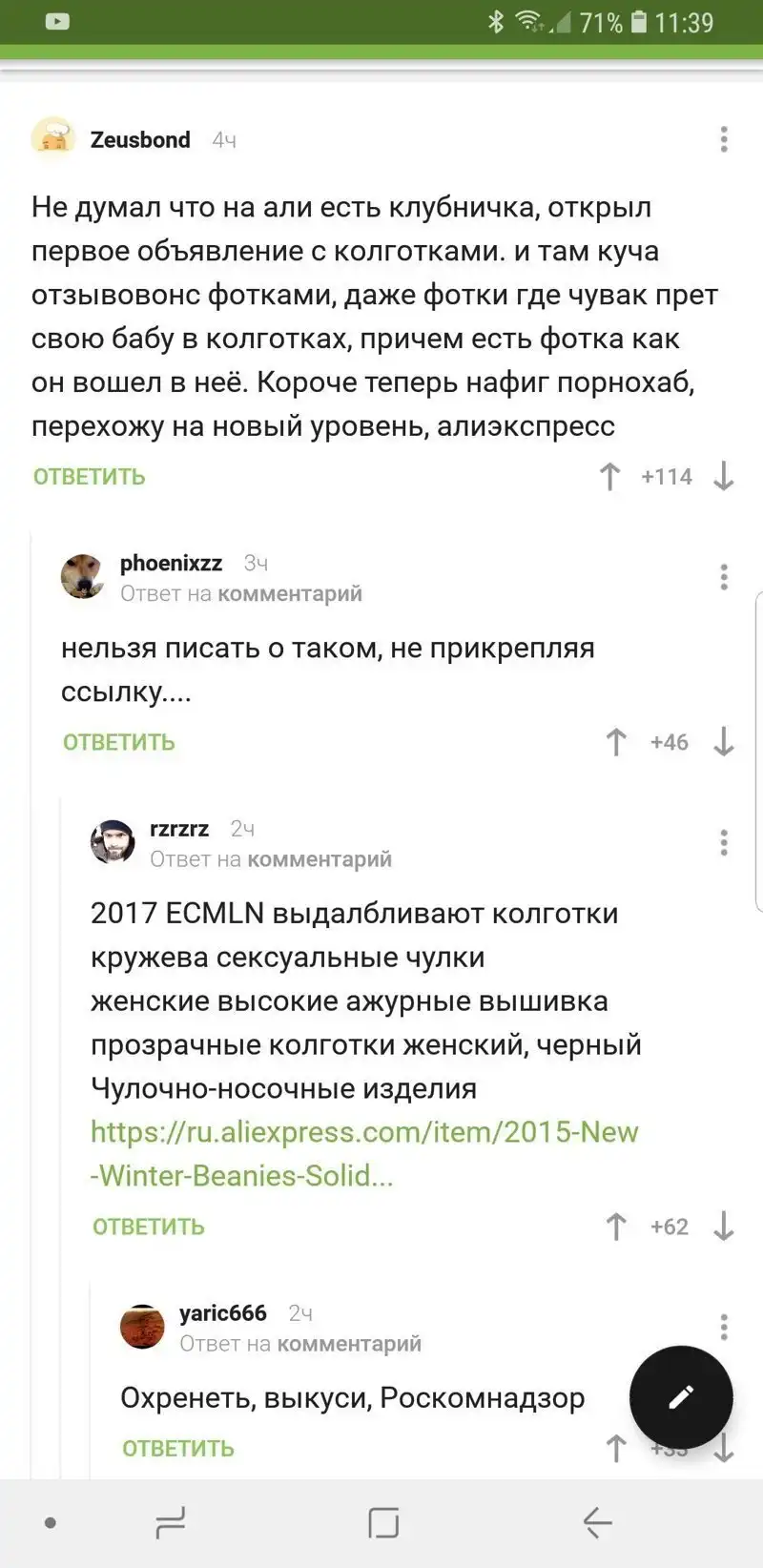View phoenixzz's profile
The width and height of the screenshot is (763, 1568).
coord(171,563)
